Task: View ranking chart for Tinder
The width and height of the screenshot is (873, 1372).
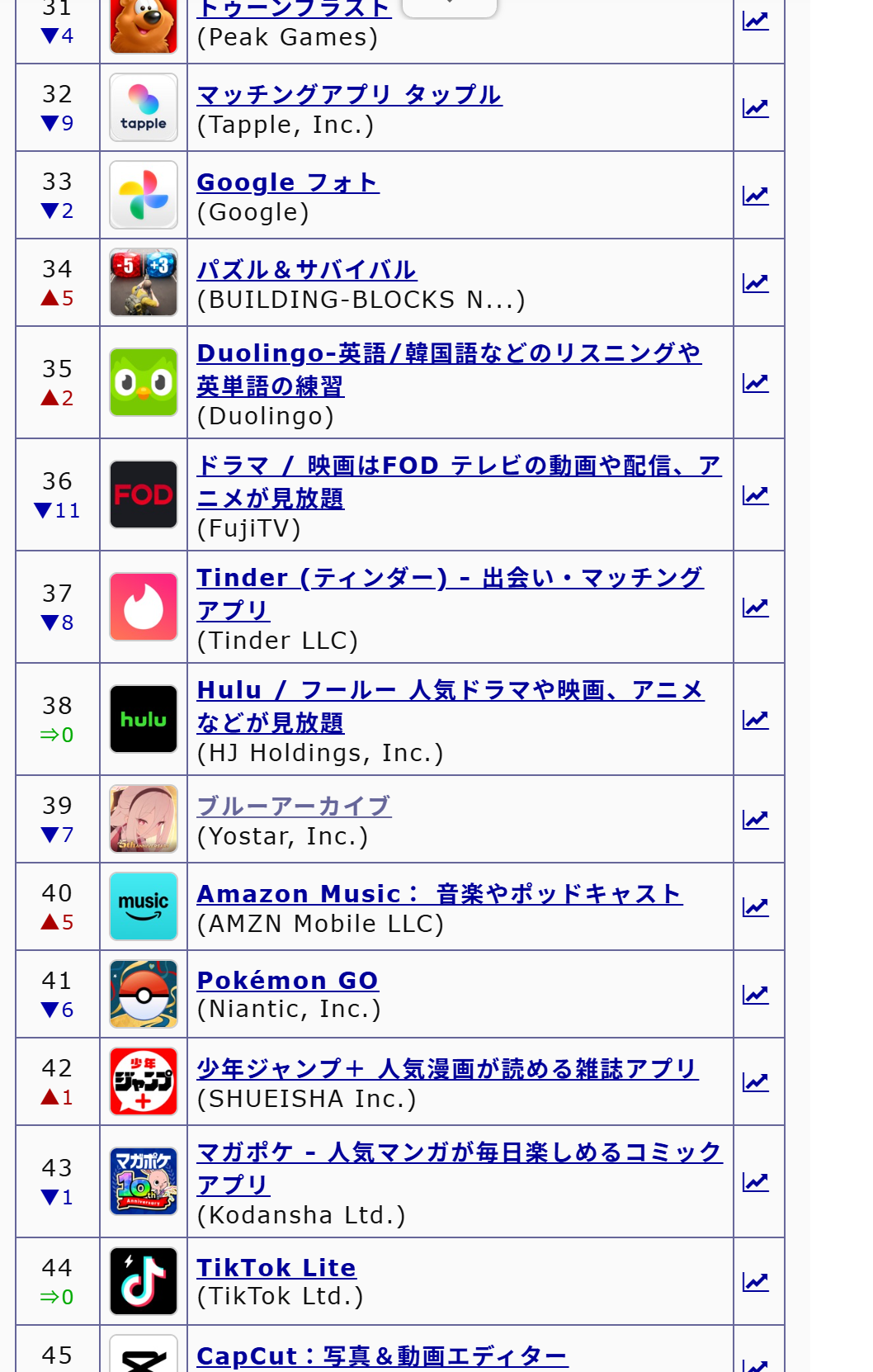Action: [x=755, y=608]
